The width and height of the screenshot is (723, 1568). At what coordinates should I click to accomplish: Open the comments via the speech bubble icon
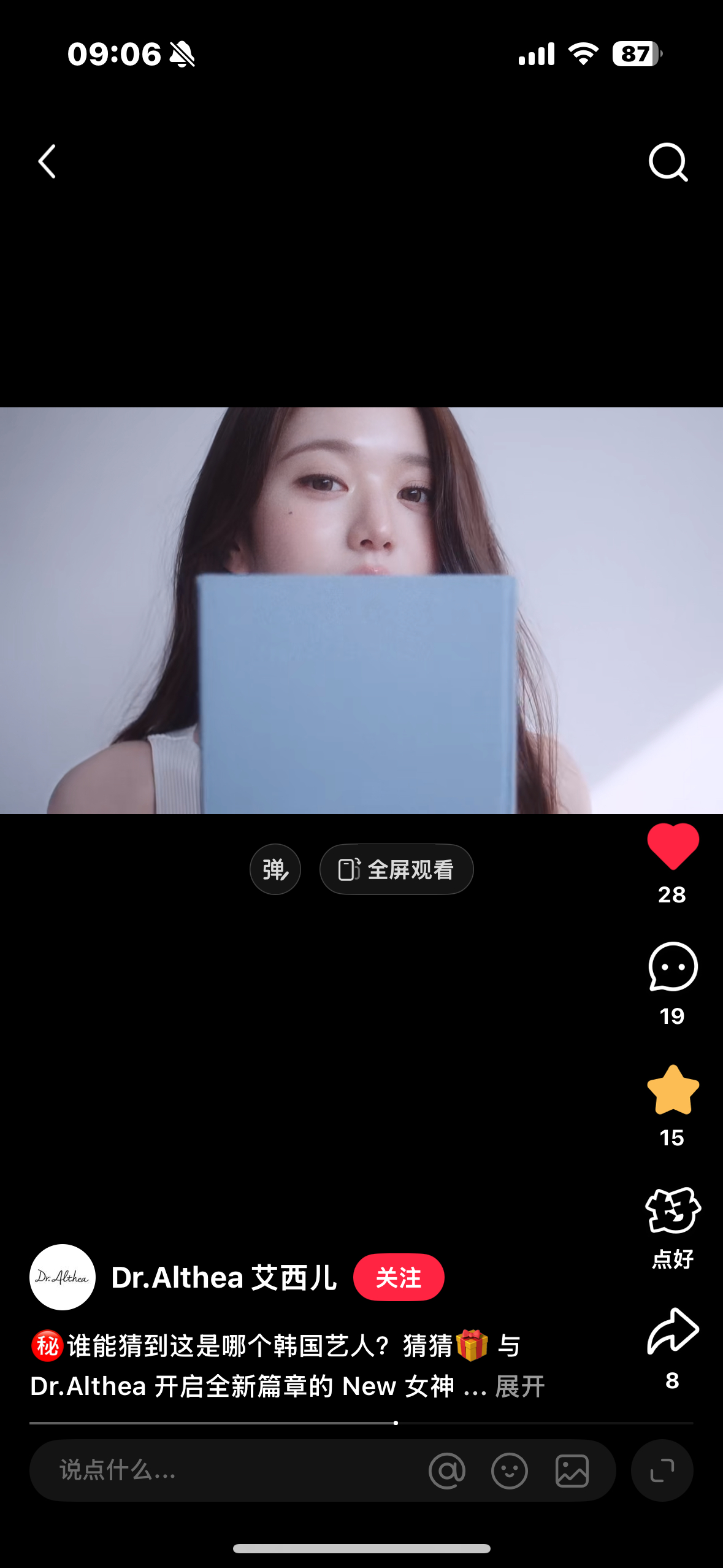pos(672,966)
